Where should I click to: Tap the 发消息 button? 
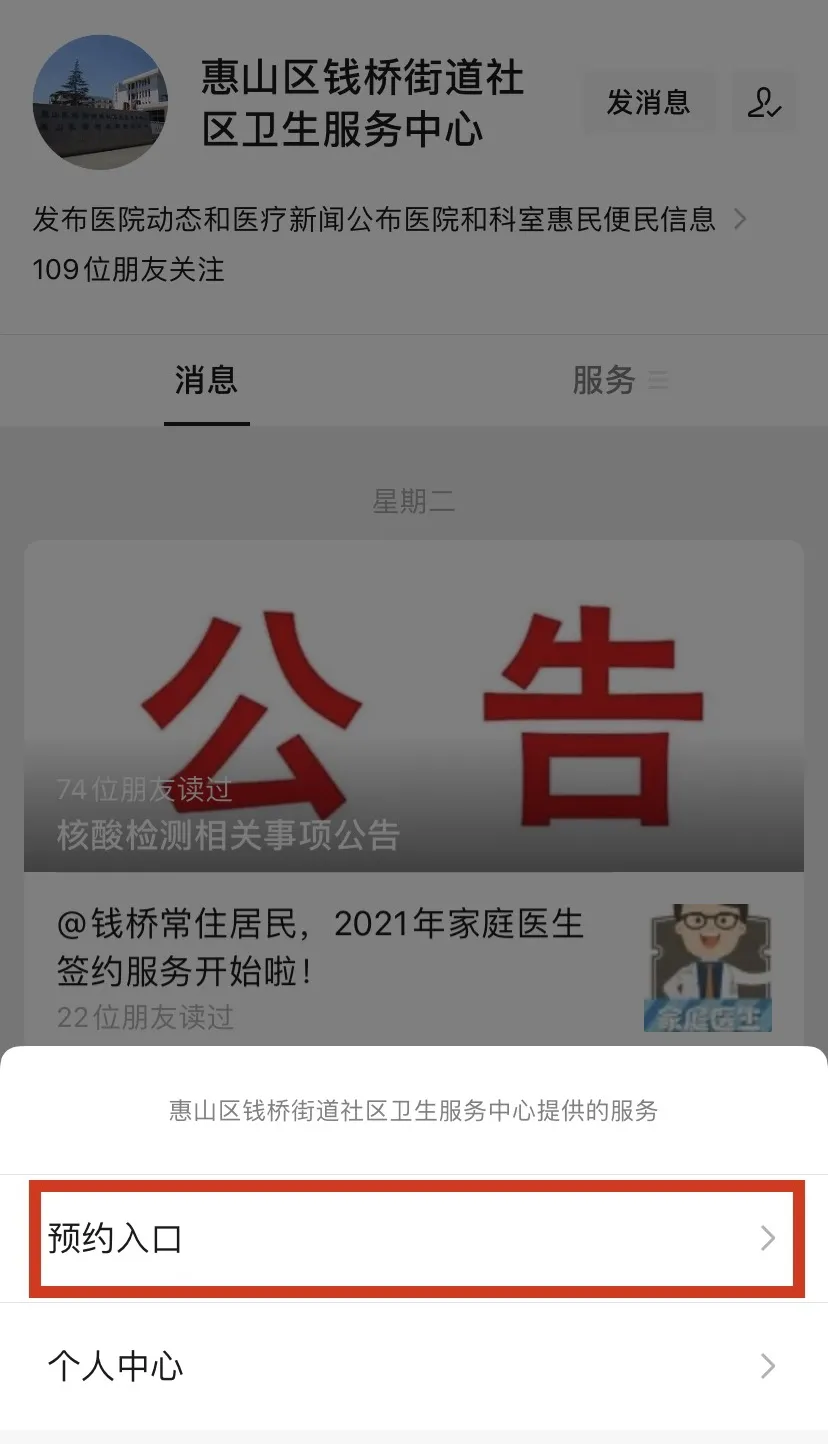[648, 102]
